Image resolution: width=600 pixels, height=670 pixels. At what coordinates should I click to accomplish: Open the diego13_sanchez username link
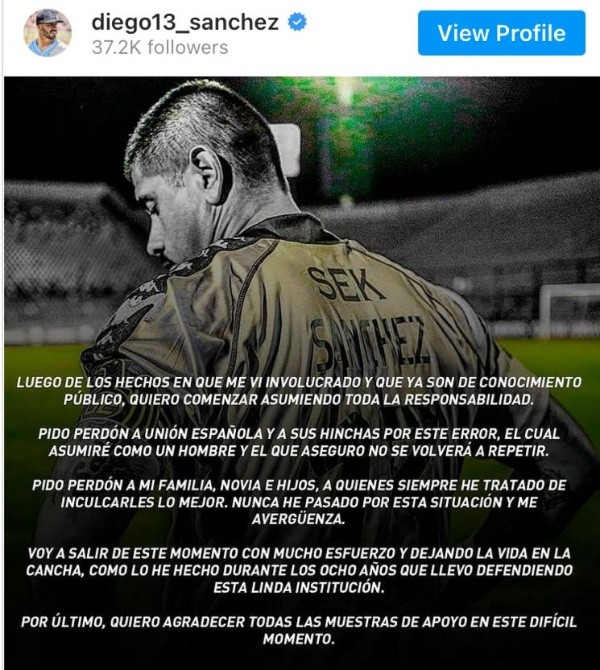[184, 21]
